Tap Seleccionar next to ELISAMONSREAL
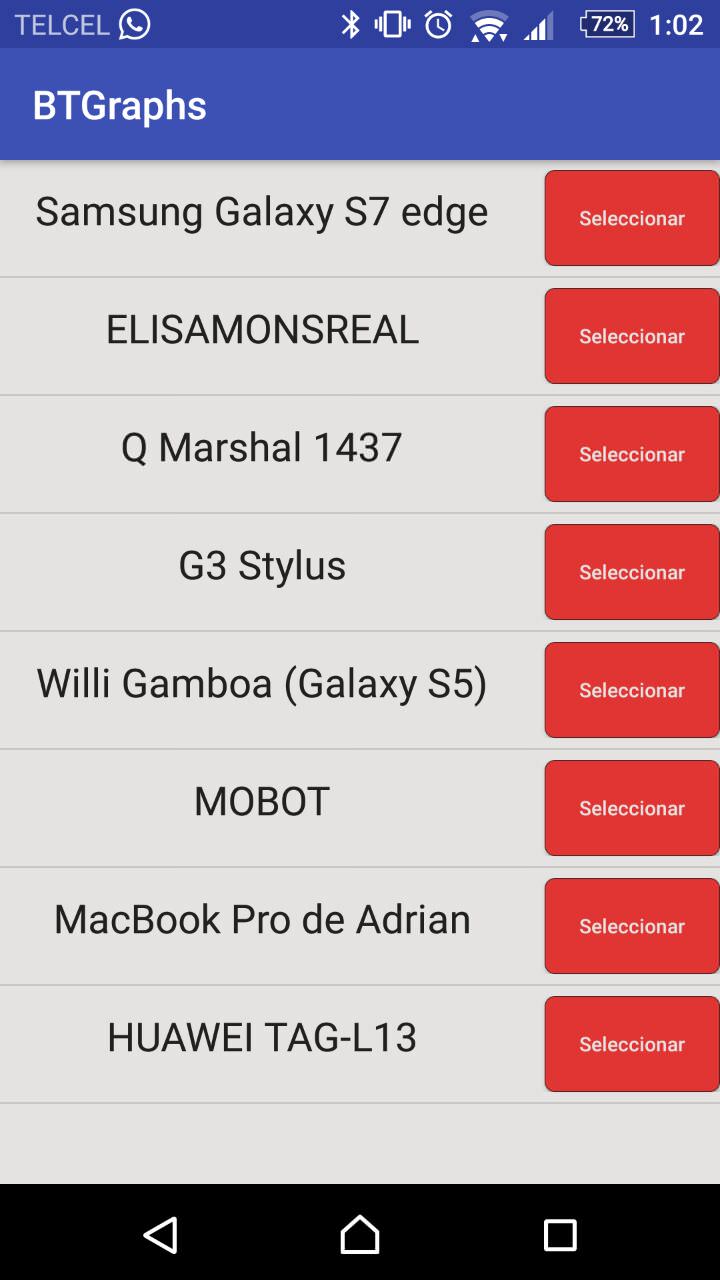The height and width of the screenshot is (1280, 720). [x=632, y=336]
